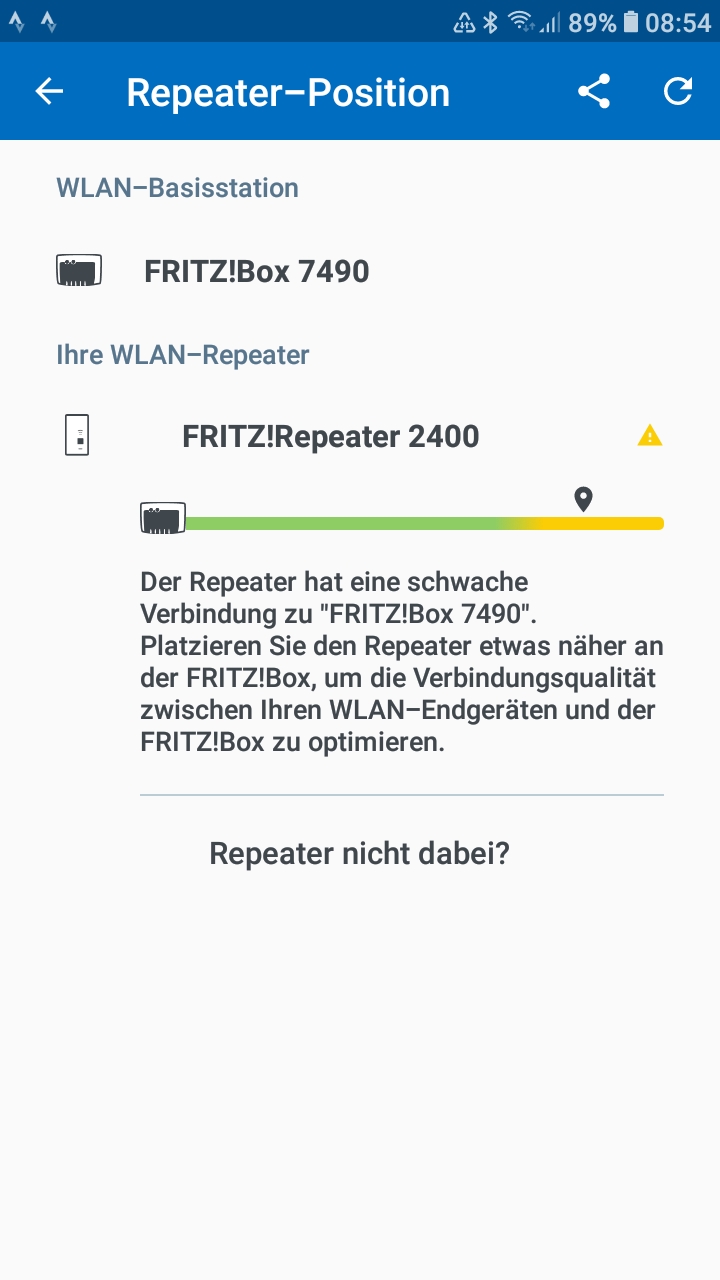Open 'Repeater nicht dabei?' help link

point(360,853)
